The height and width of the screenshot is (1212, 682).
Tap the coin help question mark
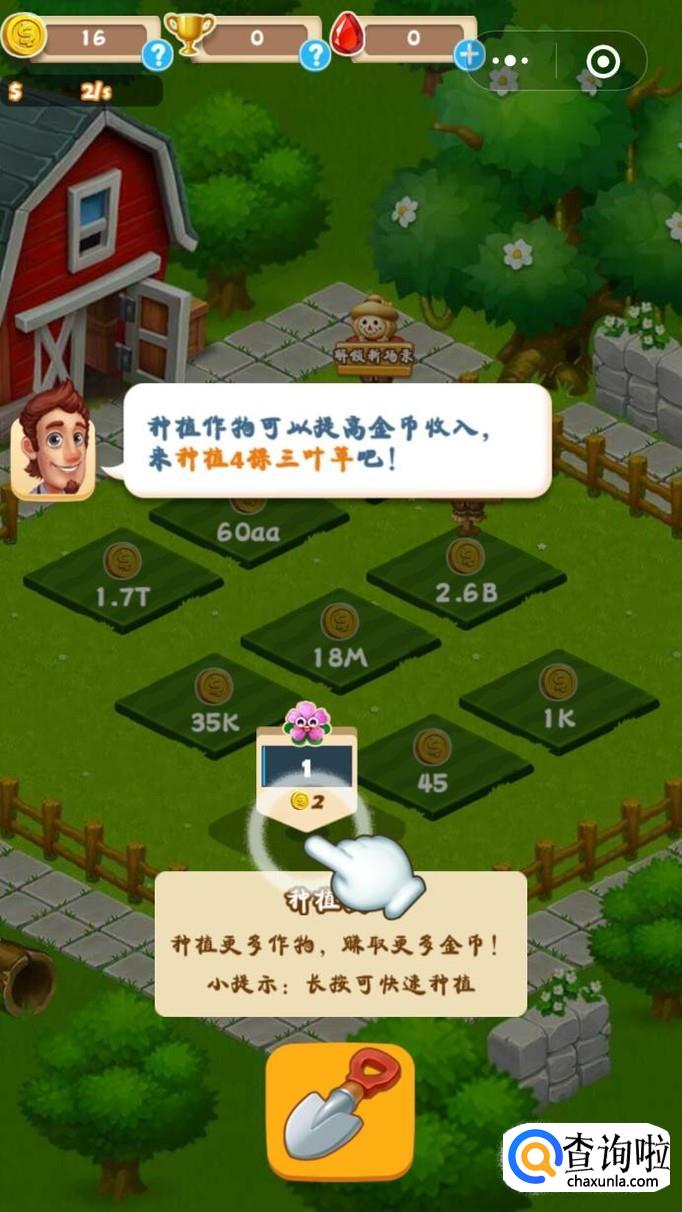tap(157, 54)
